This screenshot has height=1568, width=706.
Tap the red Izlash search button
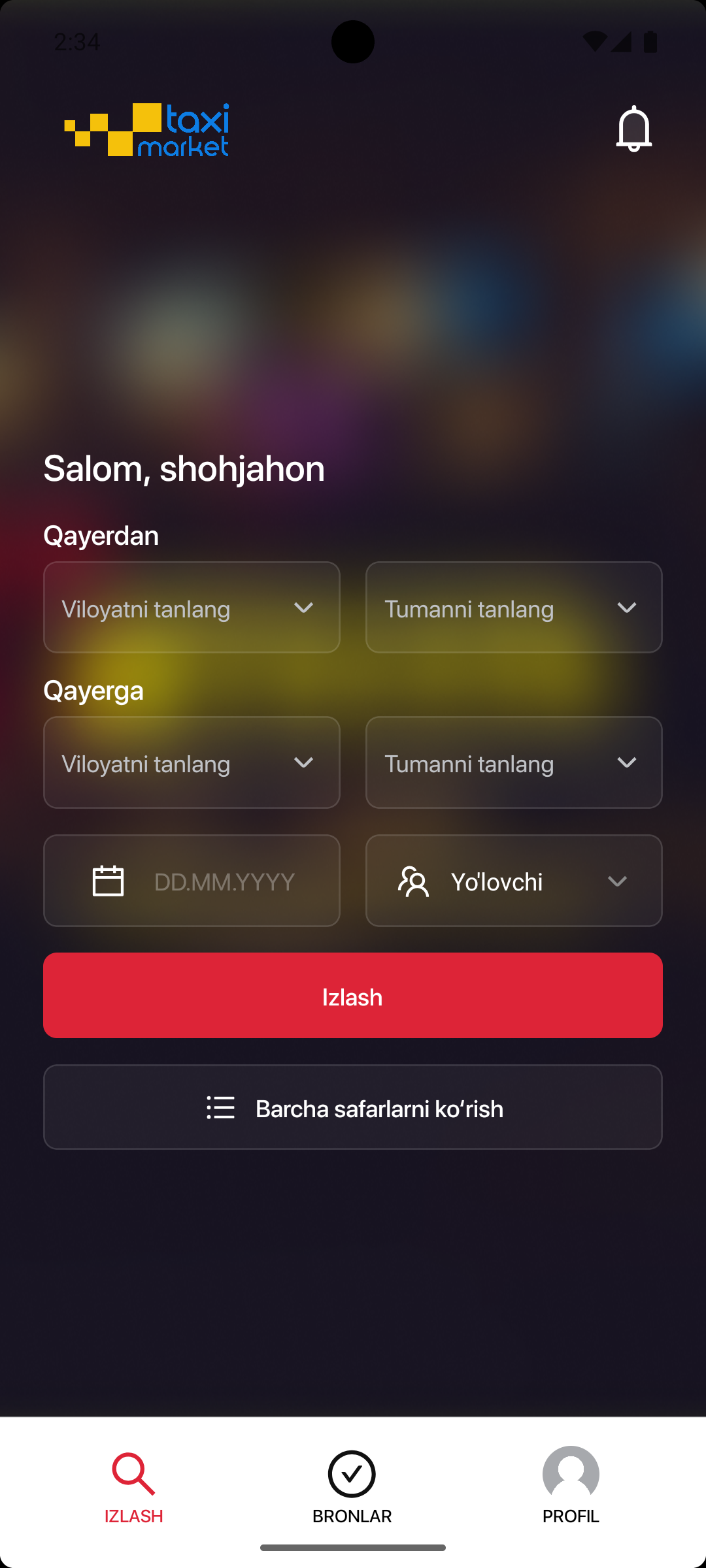353,995
